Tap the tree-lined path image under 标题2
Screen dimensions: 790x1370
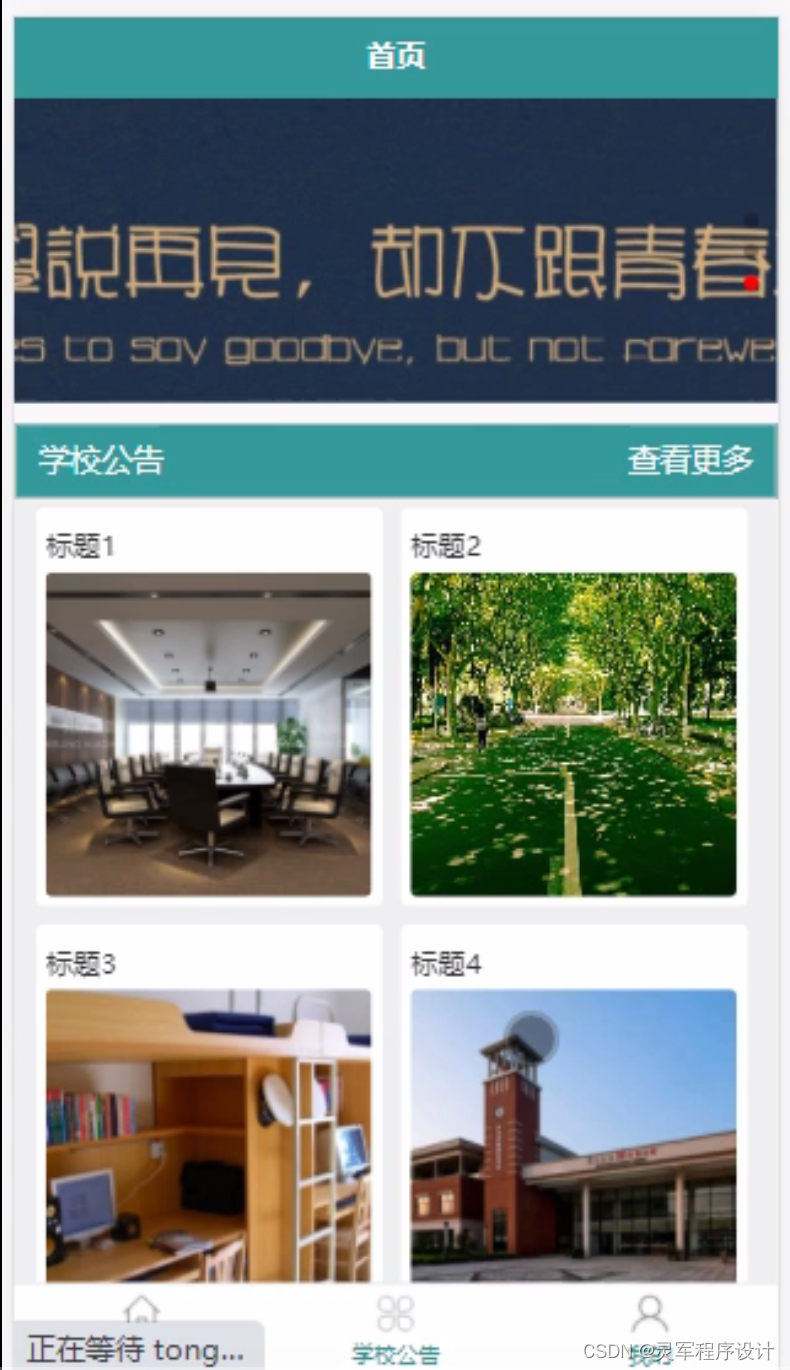point(573,733)
